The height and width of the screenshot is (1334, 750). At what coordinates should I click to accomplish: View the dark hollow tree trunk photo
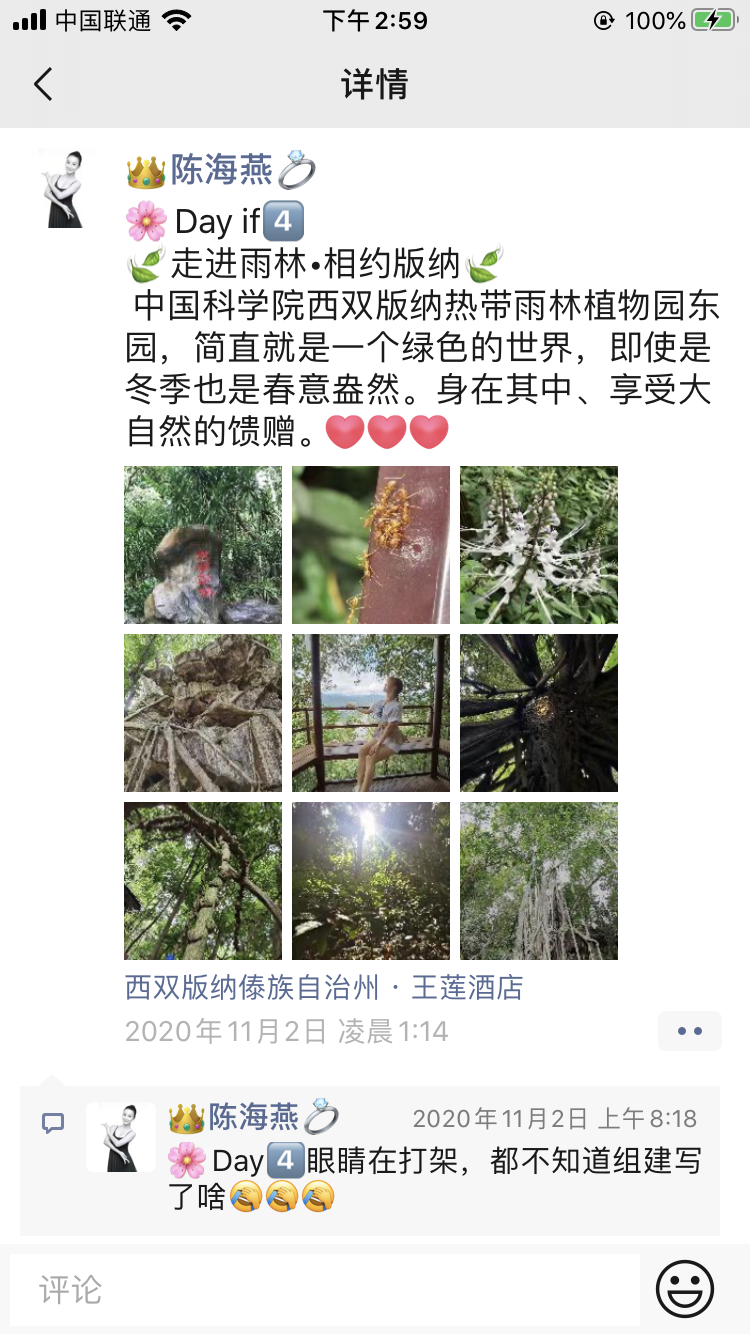539,713
